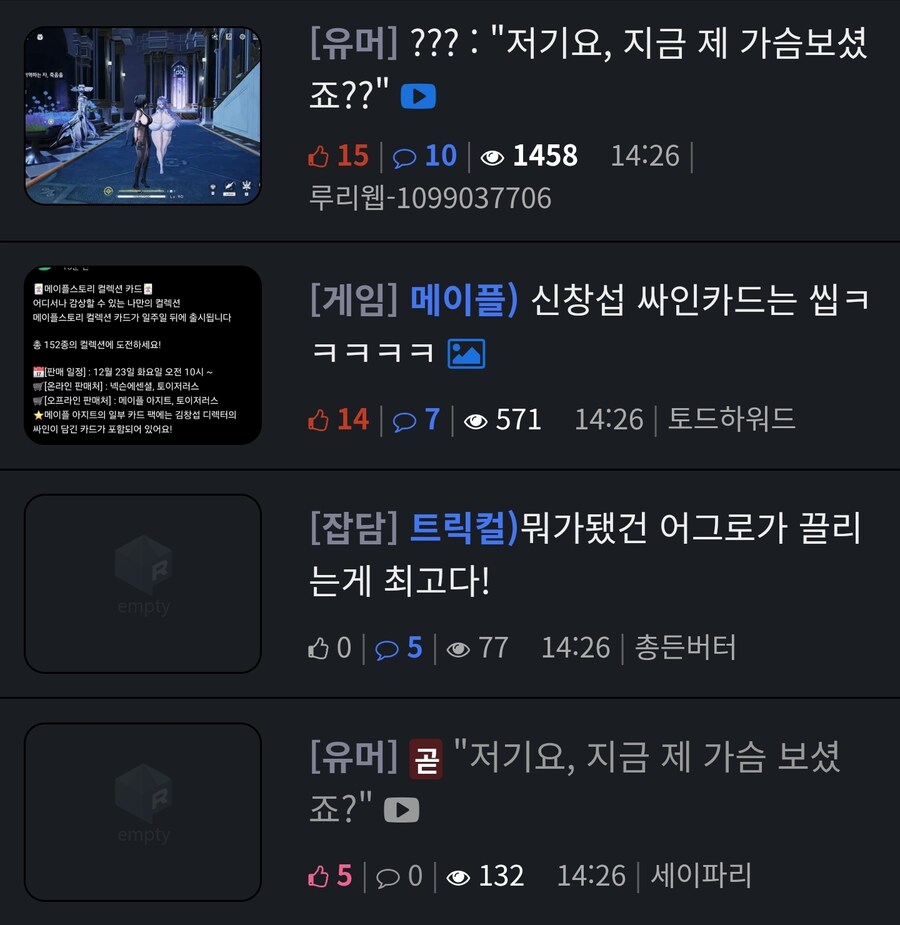This screenshot has width=900, height=925.
Task: Click the empty placeholder thumbnail on 트릭컬 post
Action: click(x=142, y=583)
